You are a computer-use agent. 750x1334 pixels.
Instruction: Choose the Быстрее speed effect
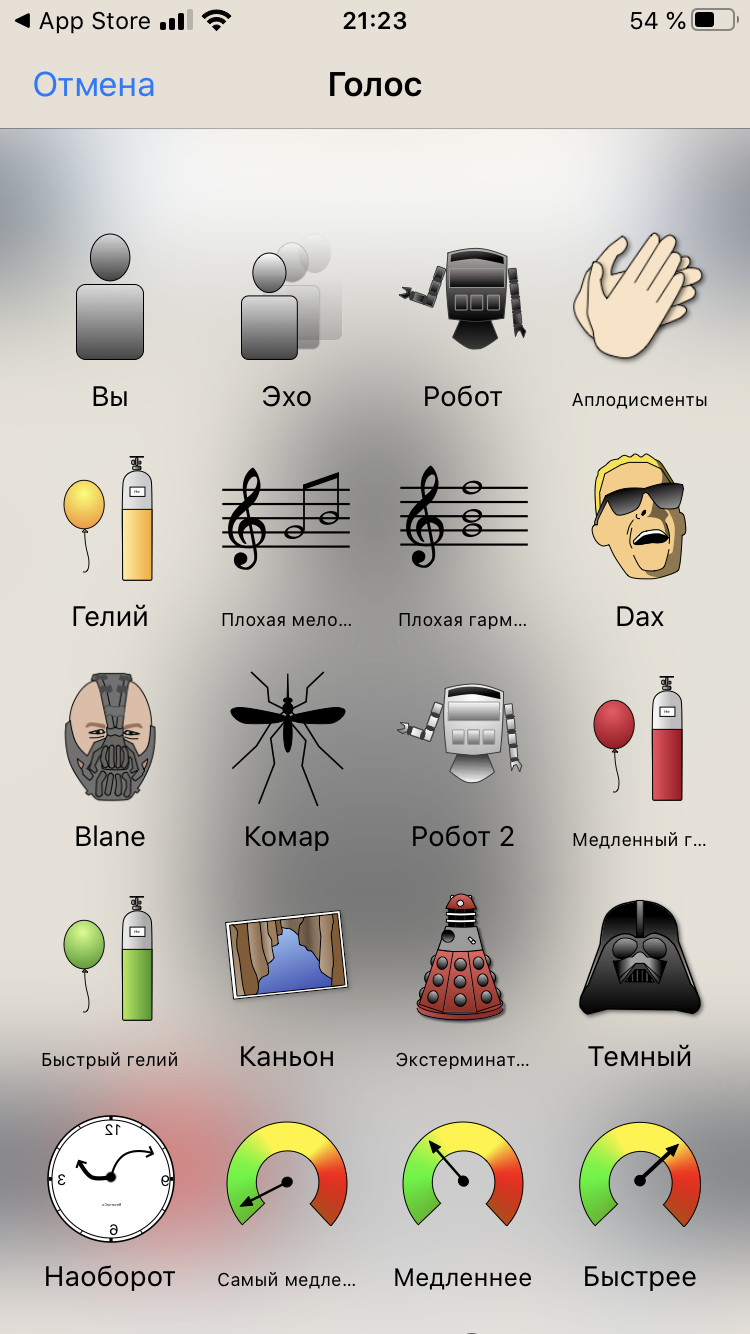[640, 1180]
